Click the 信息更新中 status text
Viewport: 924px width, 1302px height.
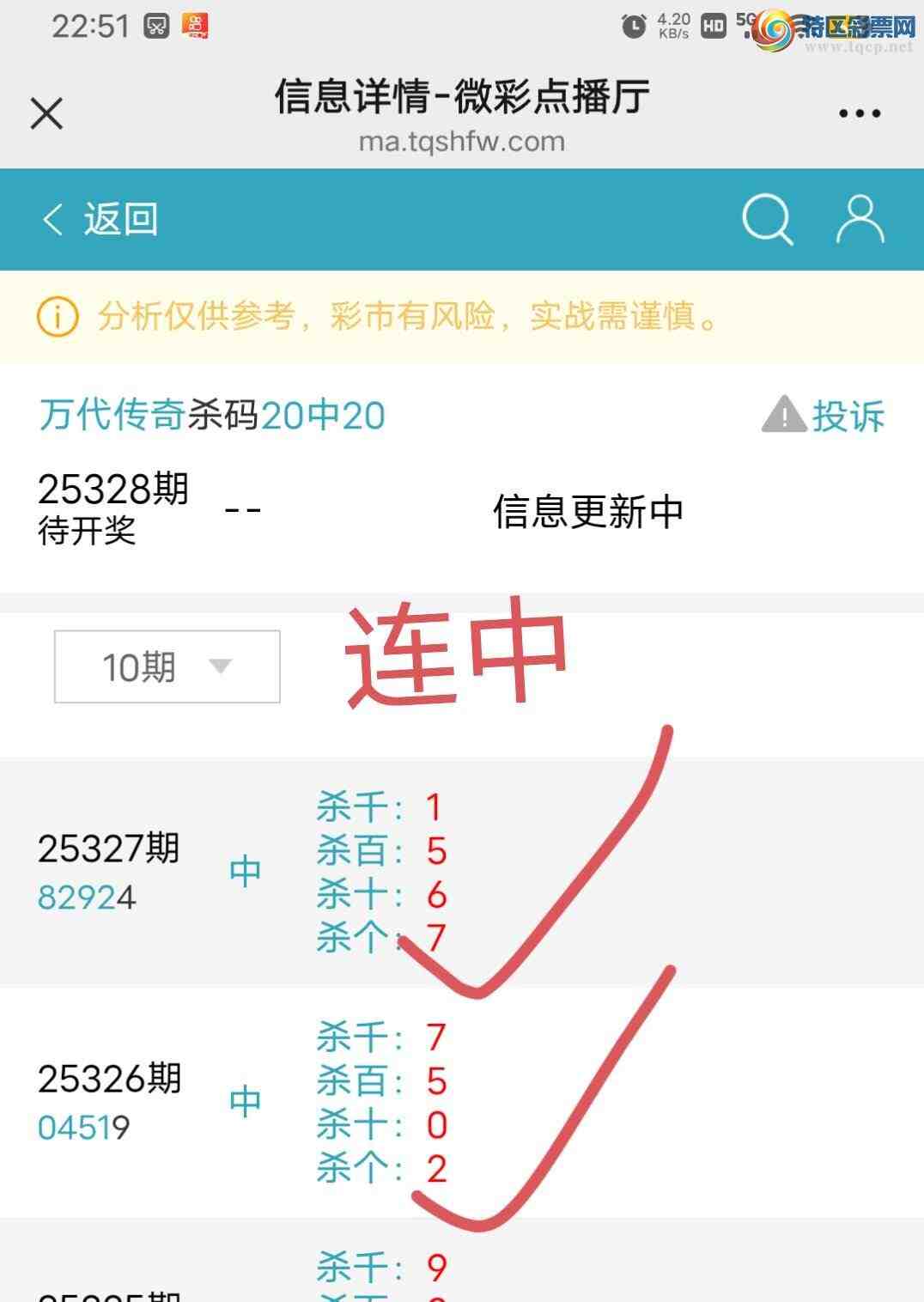tap(588, 512)
